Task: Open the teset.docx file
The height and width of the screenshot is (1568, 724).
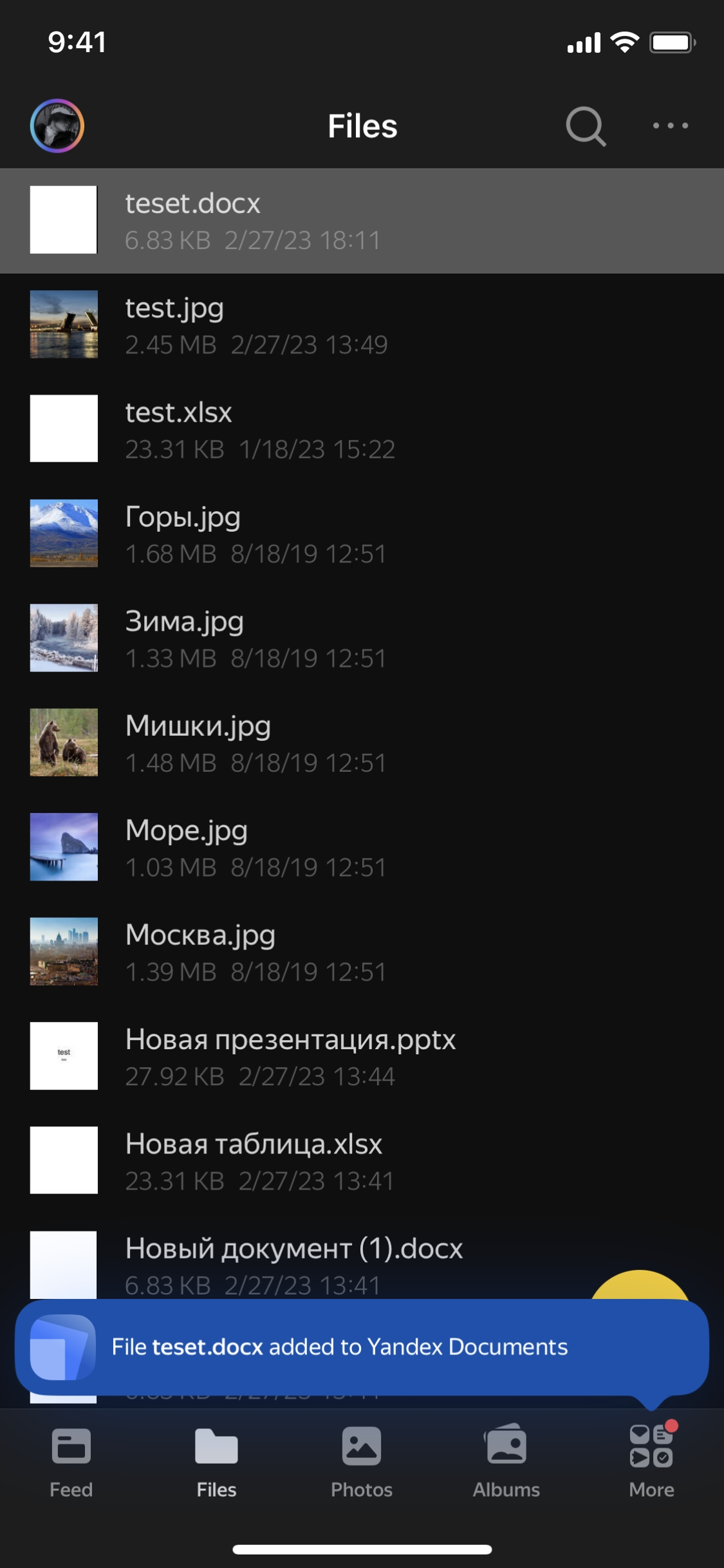Action: [360, 221]
